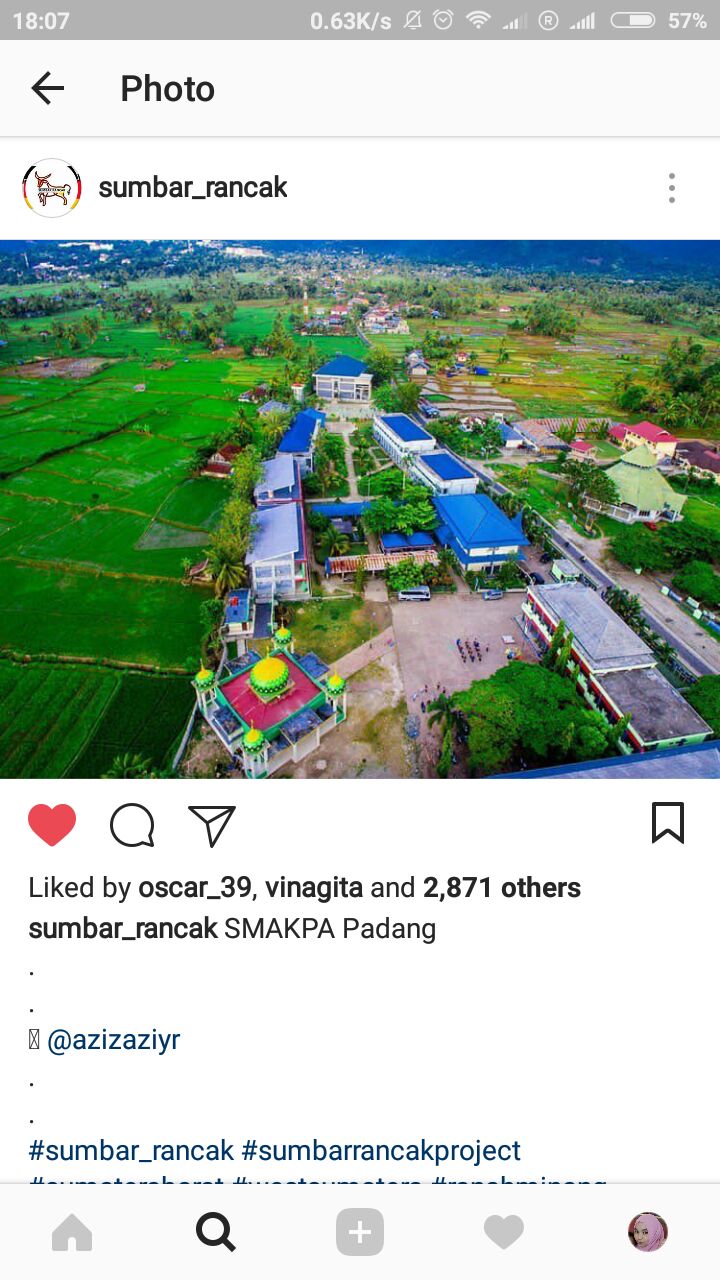The width and height of the screenshot is (720, 1280).
Task: View the 2,871 others who liked
Action: (502, 887)
